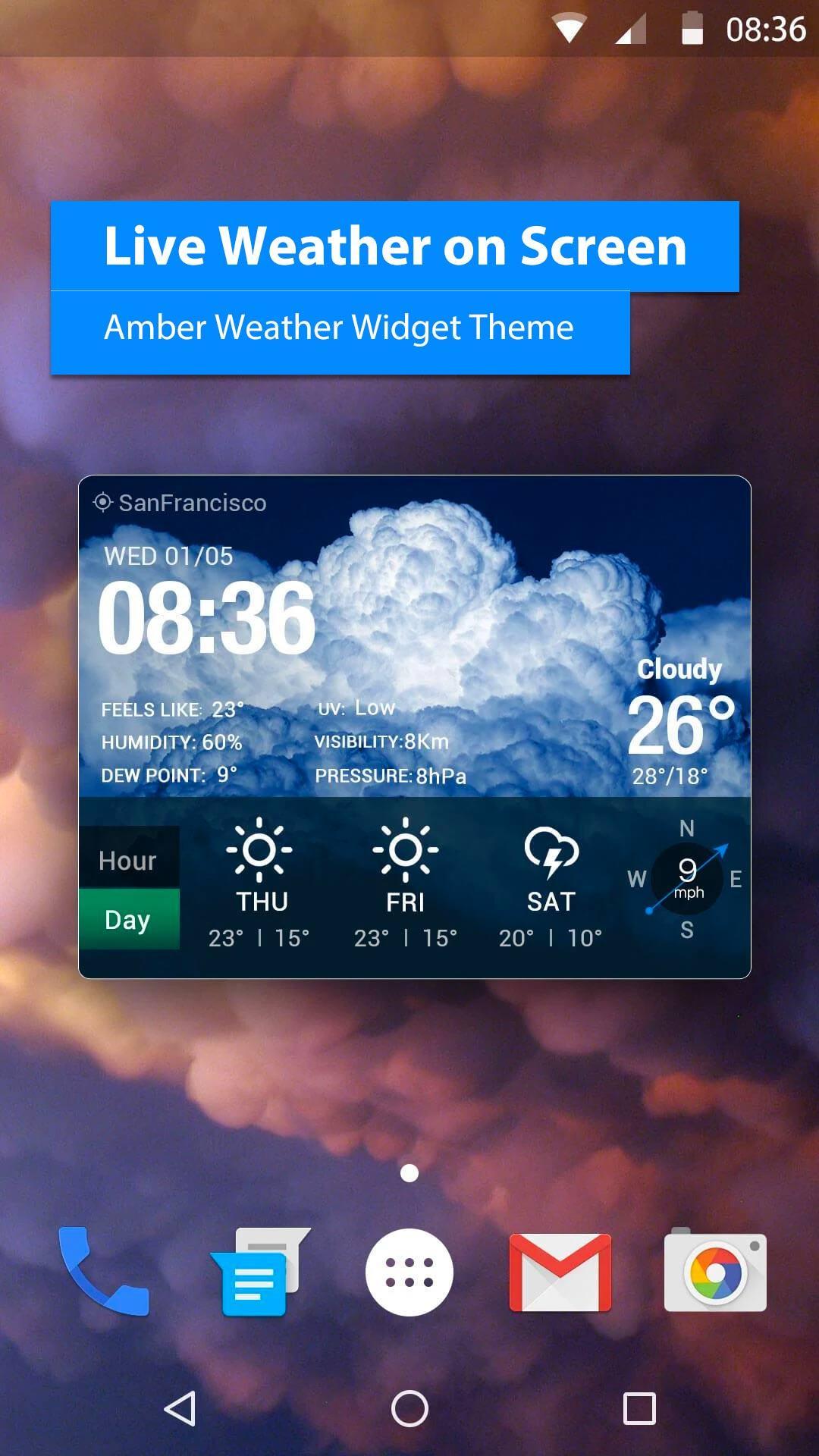The height and width of the screenshot is (1456, 819).
Task: Open the app drawer
Action: coord(409,1272)
